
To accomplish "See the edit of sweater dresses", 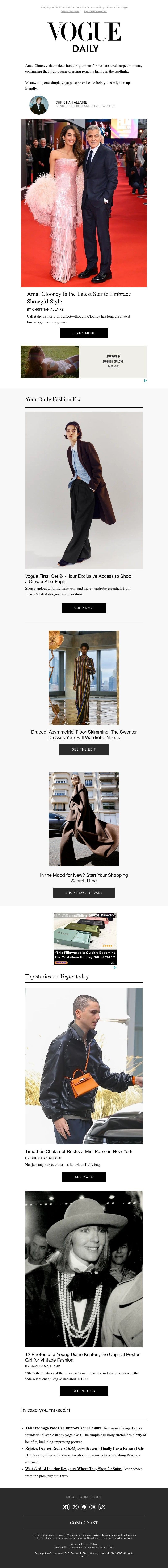I will coord(84,749).
